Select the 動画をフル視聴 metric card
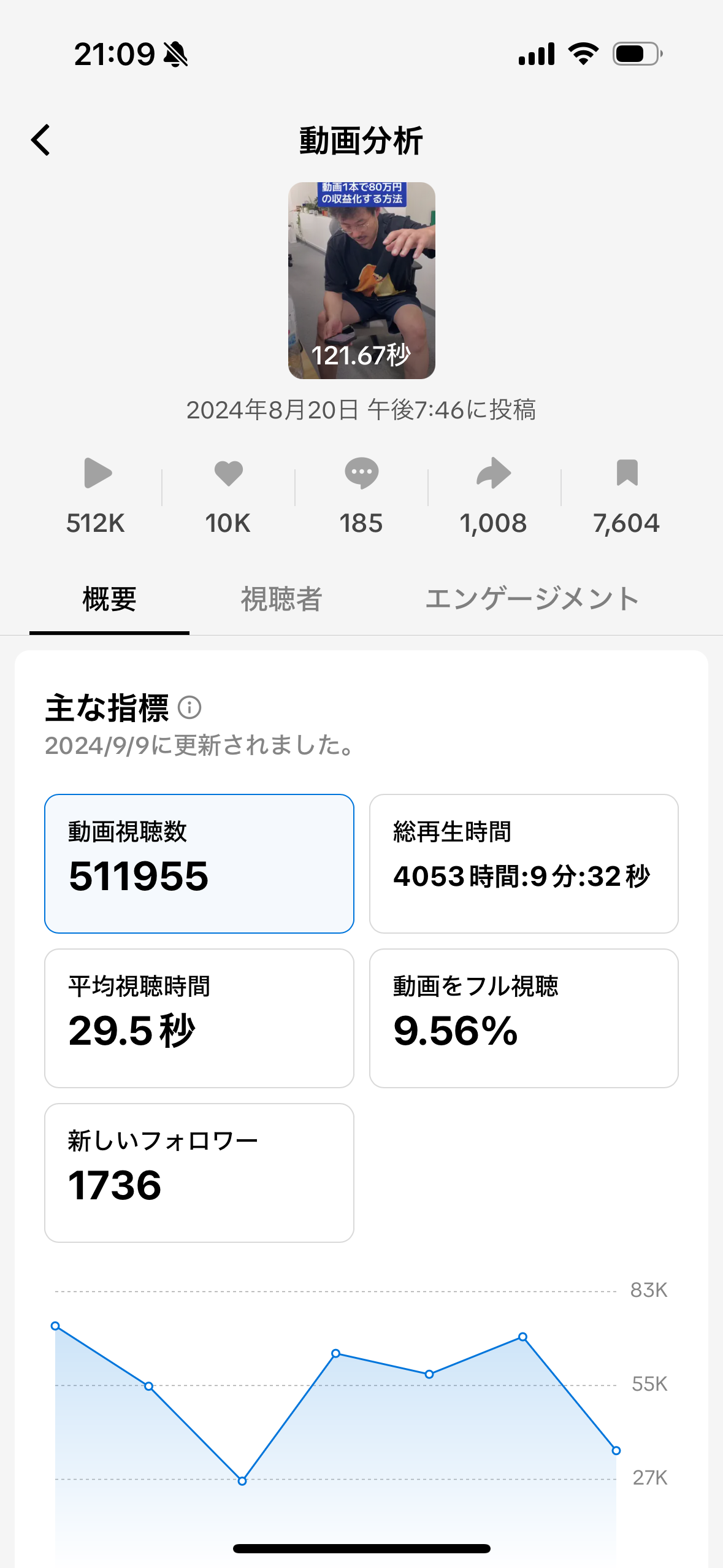The image size is (723, 1568). [x=524, y=1018]
